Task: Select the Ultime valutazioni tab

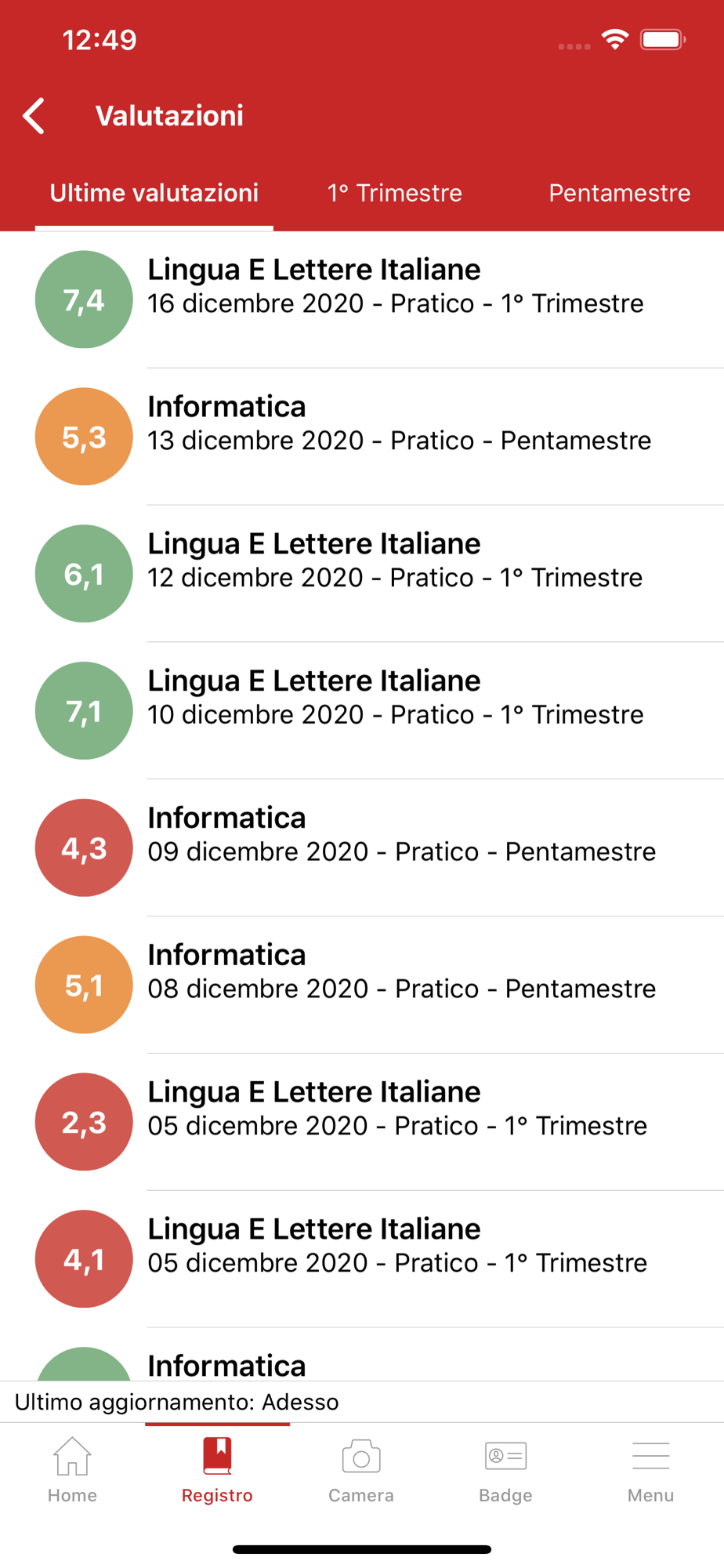Action: (x=154, y=193)
